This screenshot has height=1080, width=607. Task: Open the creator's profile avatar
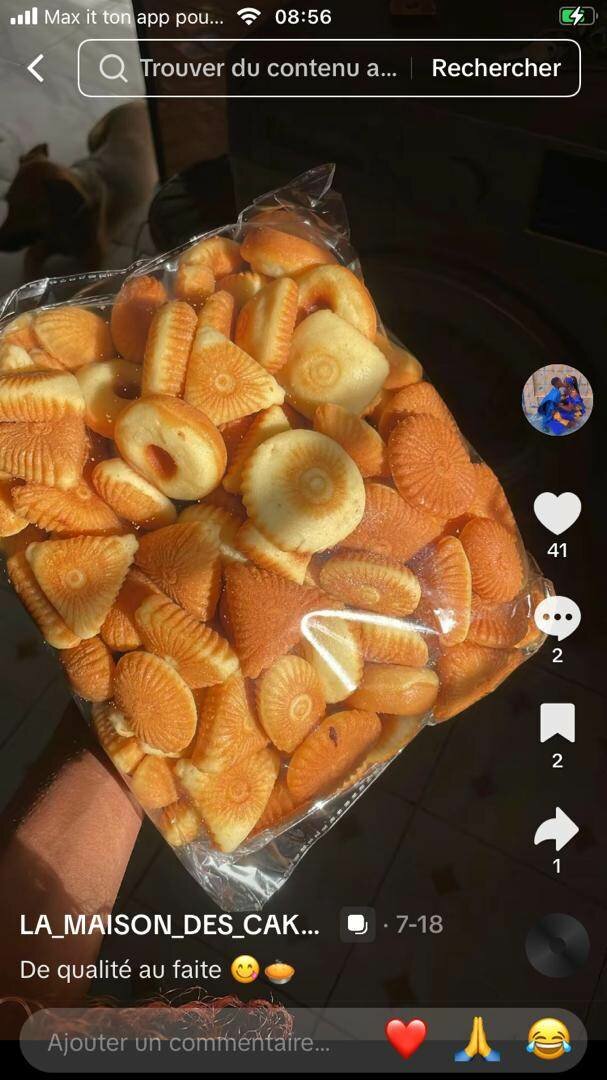click(557, 400)
